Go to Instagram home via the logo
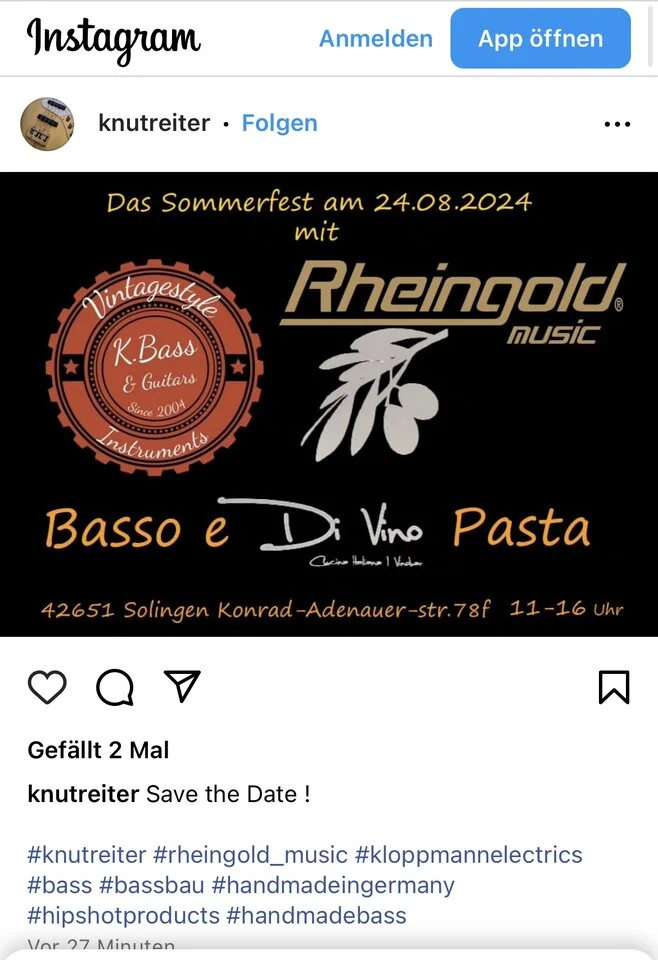Viewport: 658px width, 960px height. [113, 40]
